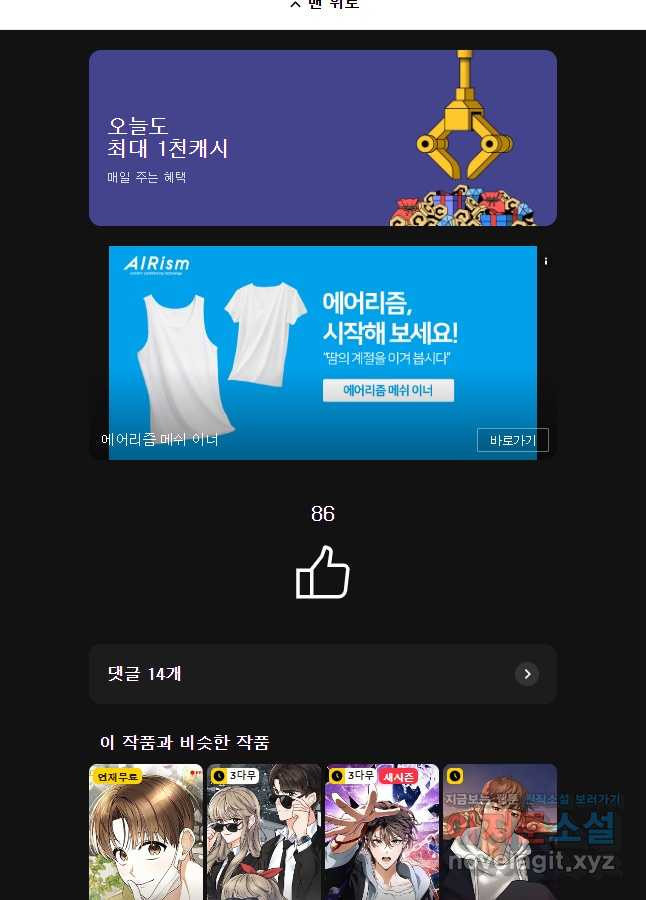Tap '맨 위로' to return to top

pyautogui.click(x=323, y=5)
